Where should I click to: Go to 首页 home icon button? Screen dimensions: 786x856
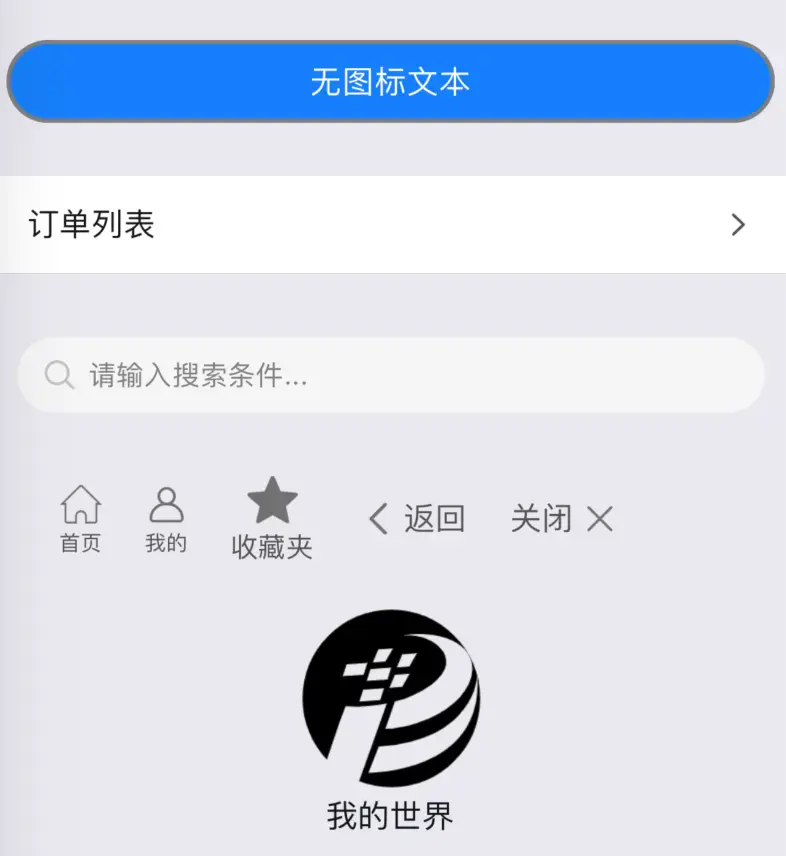coord(80,518)
